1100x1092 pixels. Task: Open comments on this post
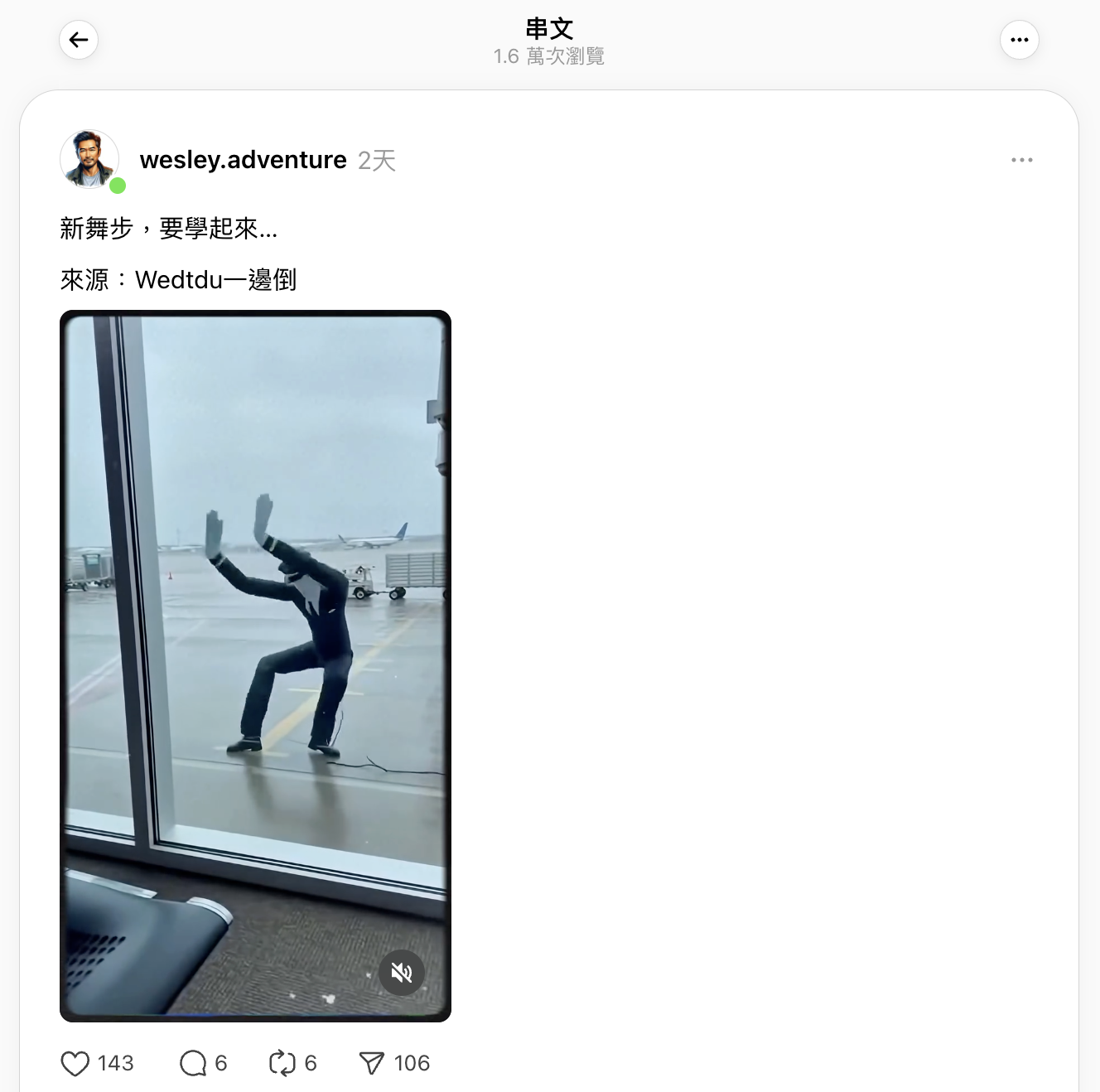pos(193,1063)
